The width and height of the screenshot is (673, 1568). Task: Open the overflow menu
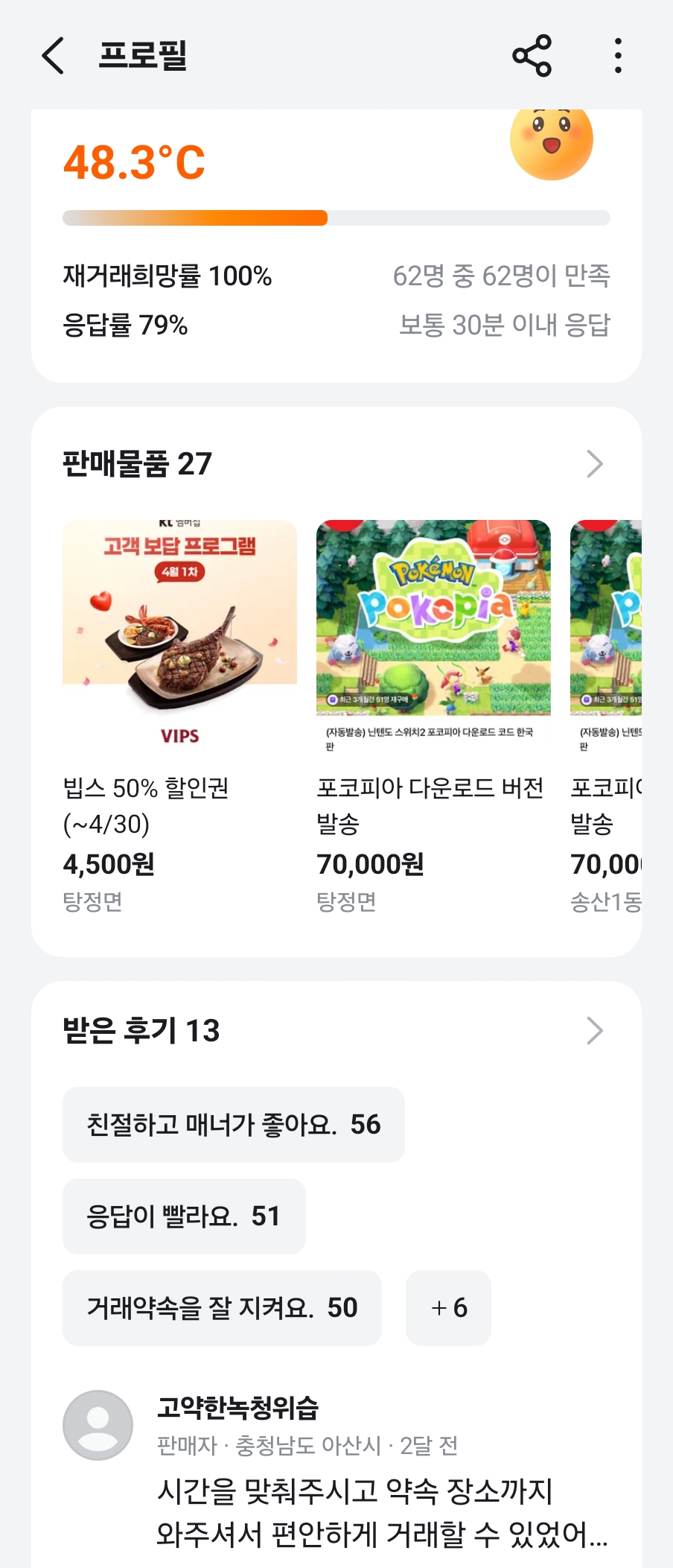[618, 56]
